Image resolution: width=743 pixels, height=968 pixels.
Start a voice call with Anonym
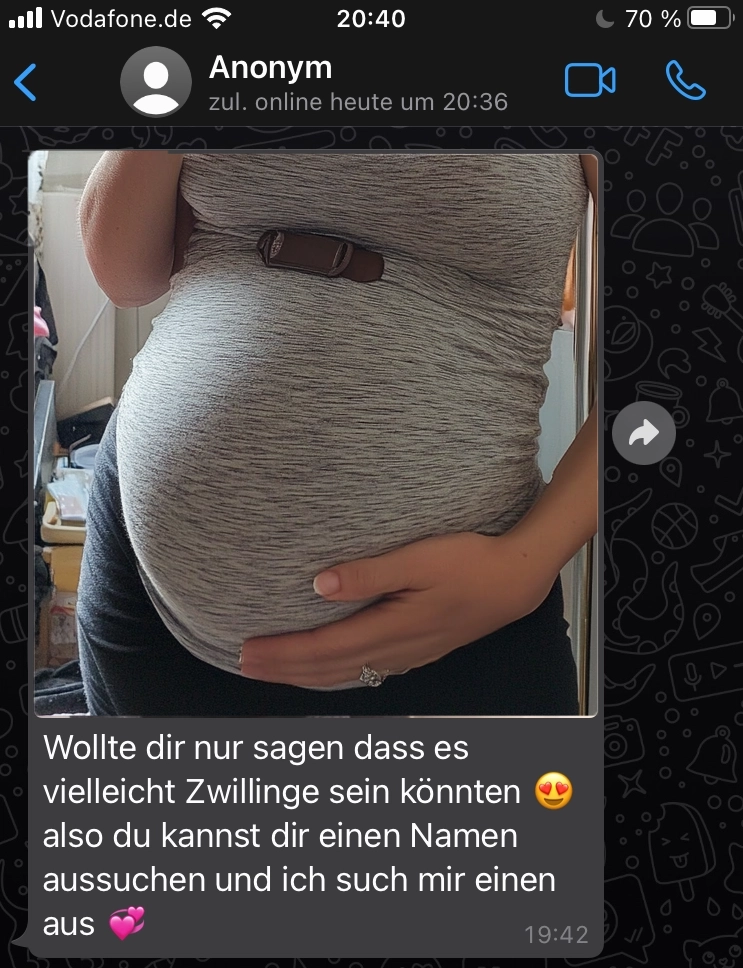pyautogui.click(x=685, y=81)
